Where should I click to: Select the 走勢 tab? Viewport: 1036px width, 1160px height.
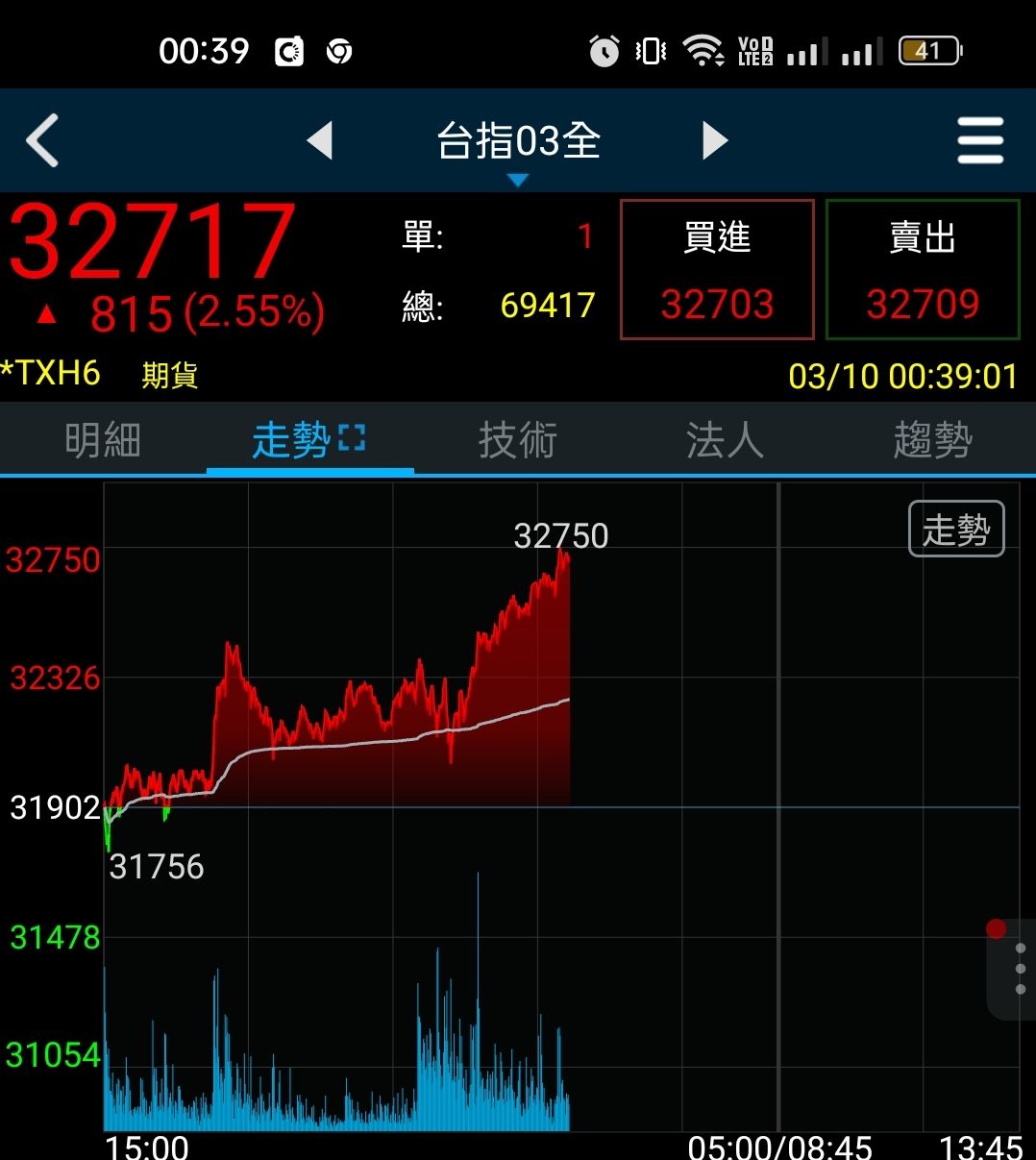[308, 440]
